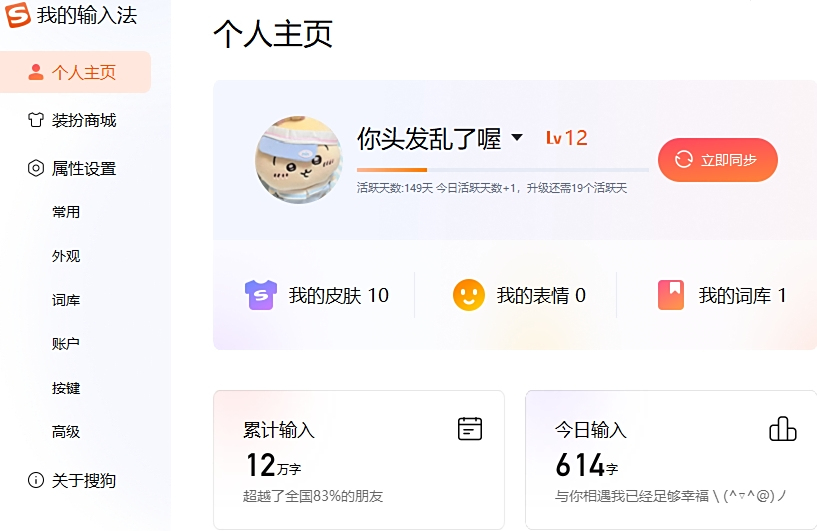The image size is (817, 531).
Task: Expand the dropdown beside 你头发乱了喔
Action: [517, 138]
